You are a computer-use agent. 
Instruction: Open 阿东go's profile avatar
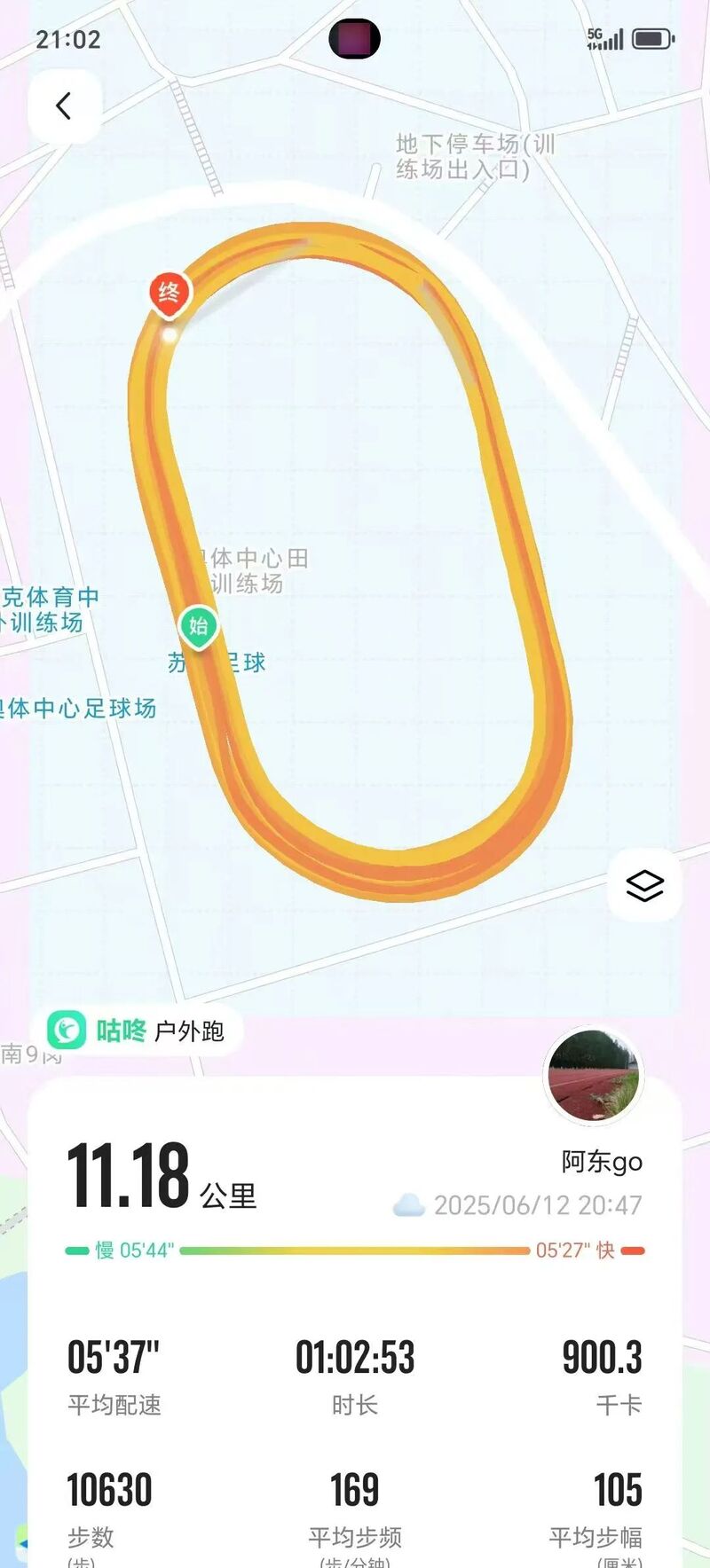(x=593, y=1077)
